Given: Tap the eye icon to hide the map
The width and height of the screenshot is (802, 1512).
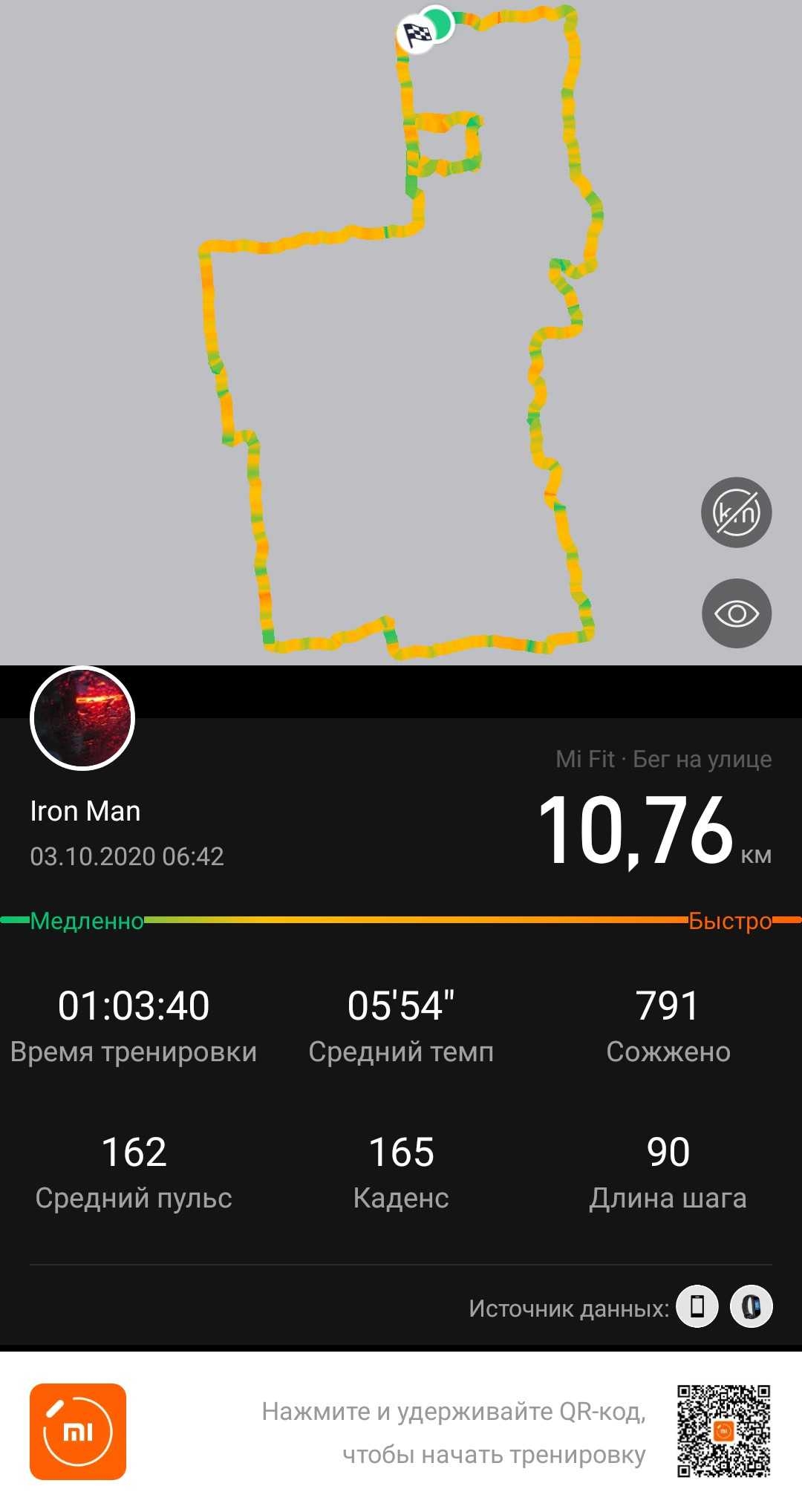Looking at the screenshot, I should click(736, 613).
